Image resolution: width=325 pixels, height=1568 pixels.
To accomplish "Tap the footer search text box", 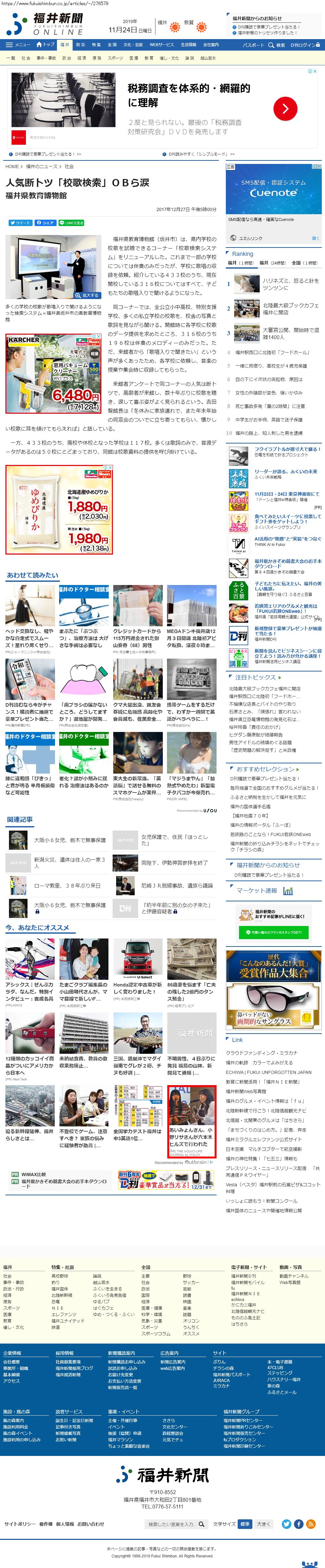I will click(171, 1524).
